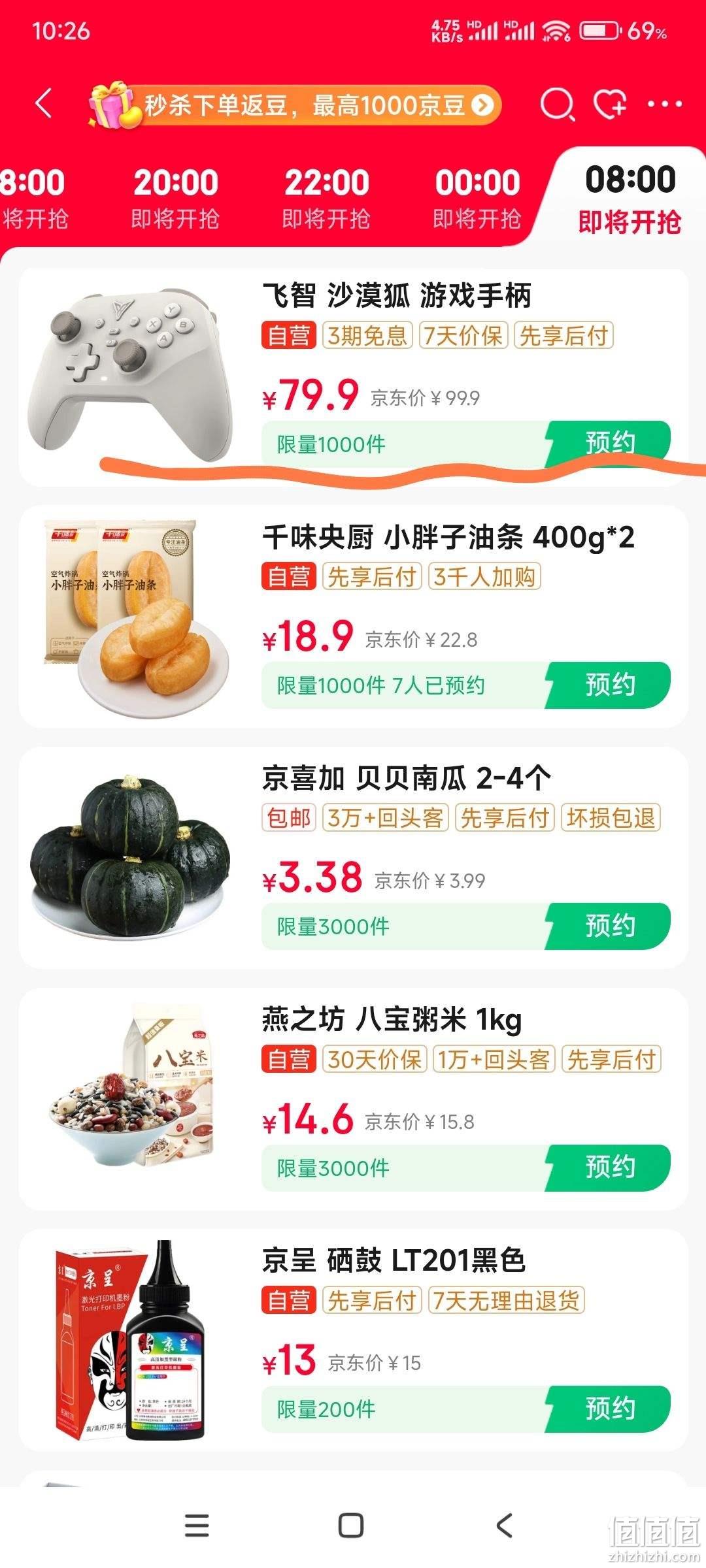Image resolution: width=706 pixels, height=1568 pixels.
Task: Open recent apps from navigation bar
Action: [197, 1526]
